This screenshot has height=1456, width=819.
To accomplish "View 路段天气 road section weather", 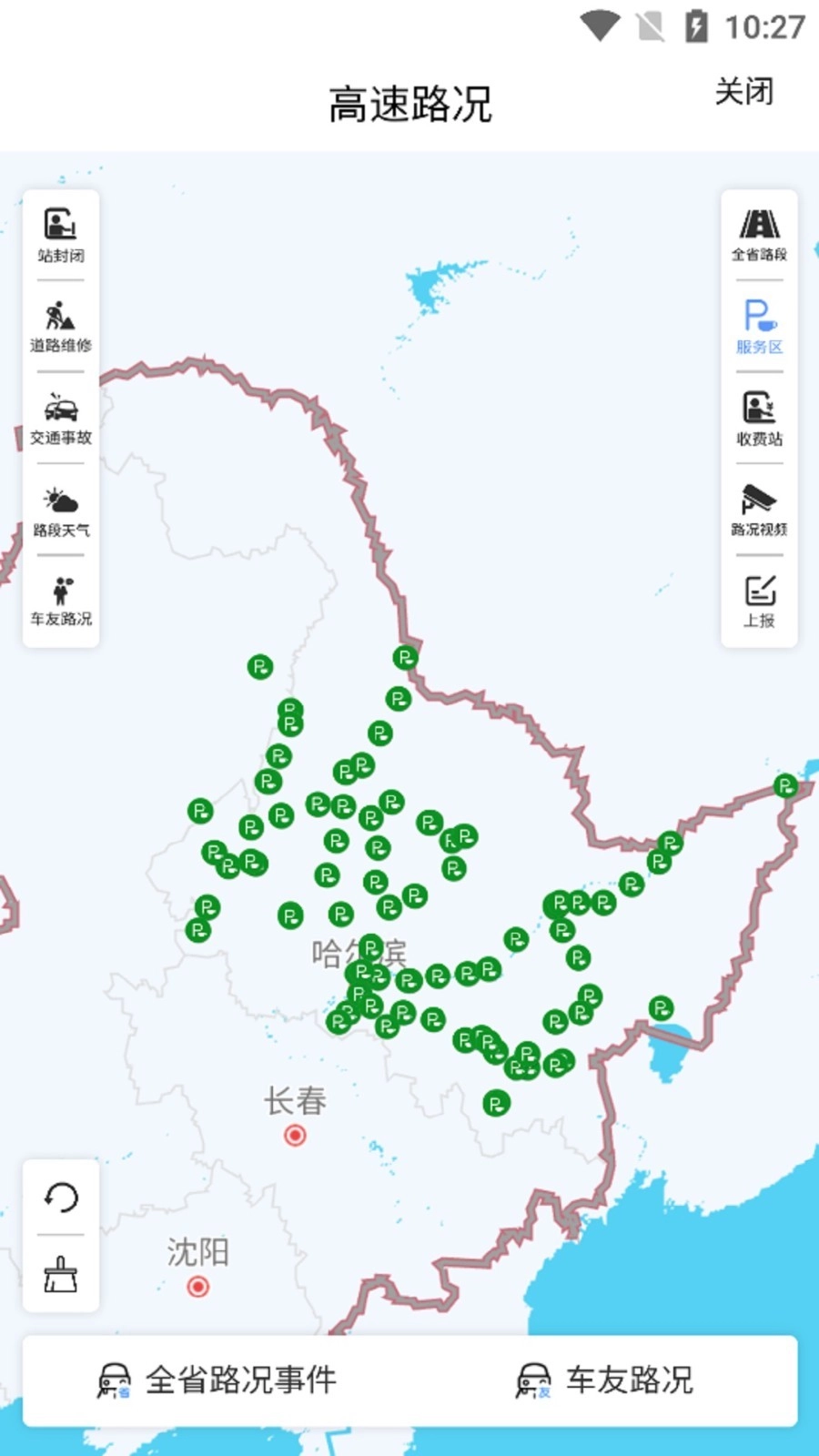I will [60, 510].
